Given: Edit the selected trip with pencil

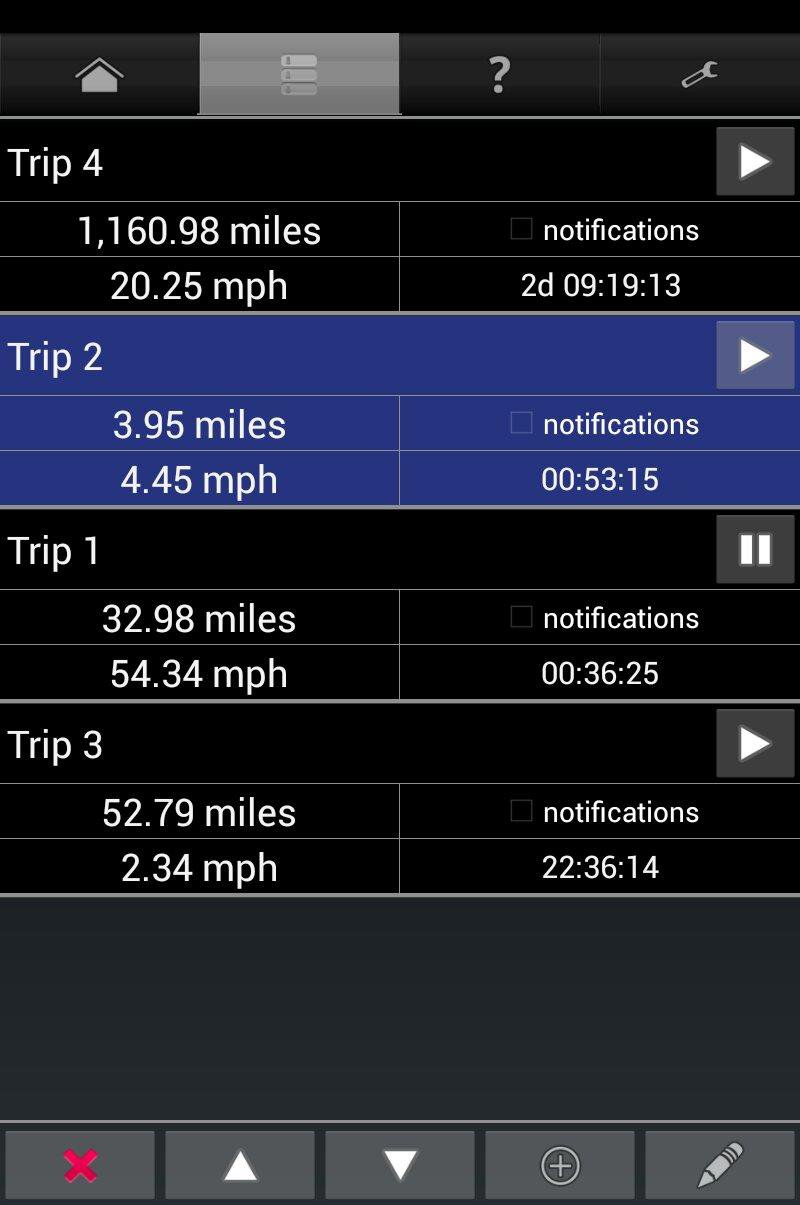Looking at the screenshot, I should coord(720,1165).
